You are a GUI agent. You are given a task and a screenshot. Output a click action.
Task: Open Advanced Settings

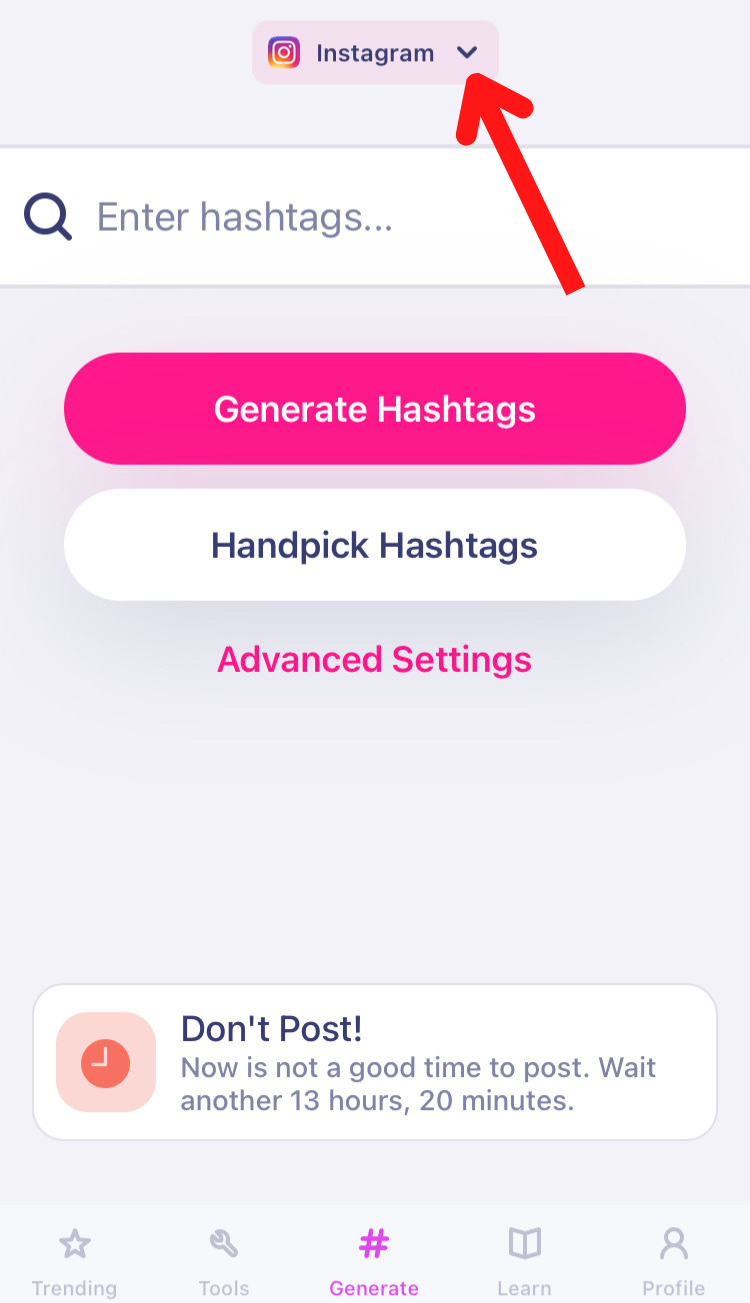tap(375, 660)
